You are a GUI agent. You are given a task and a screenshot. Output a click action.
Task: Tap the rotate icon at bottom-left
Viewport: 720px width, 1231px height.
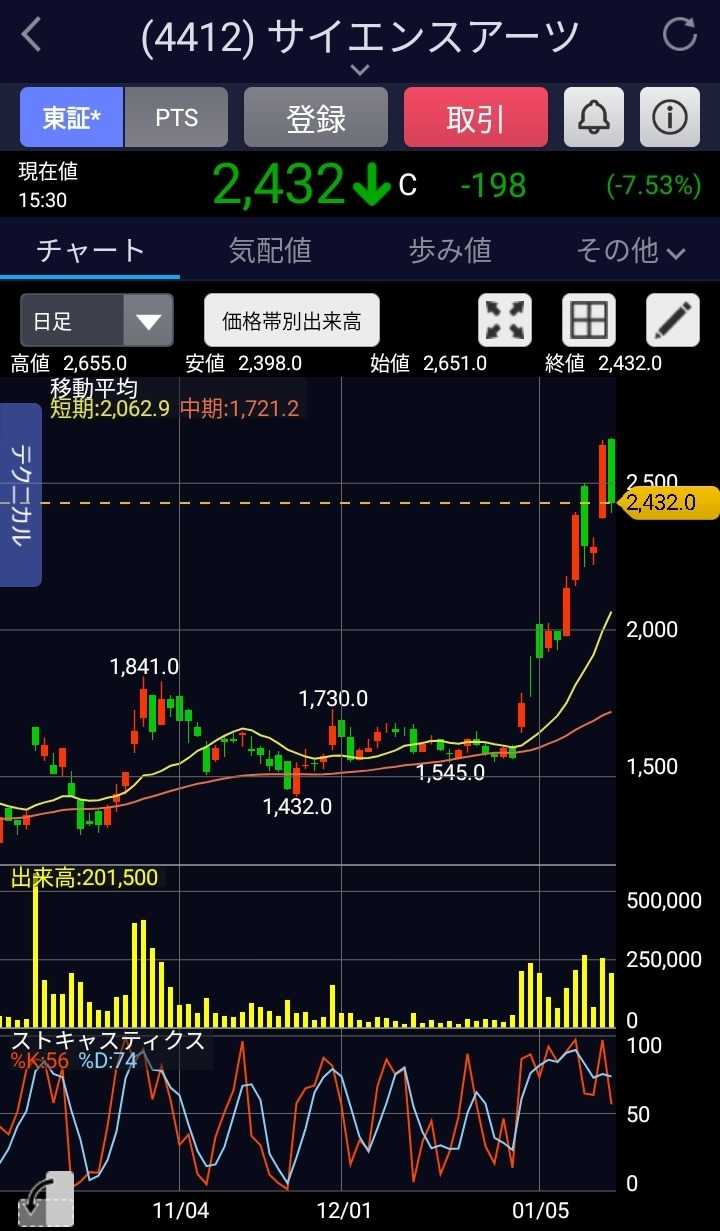point(46,1200)
